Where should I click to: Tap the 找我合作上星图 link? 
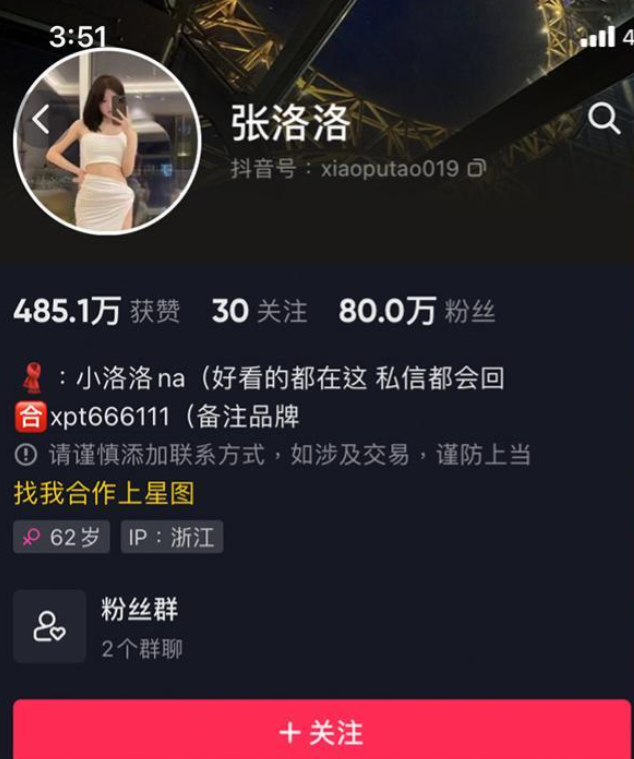click(x=104, y=493)
